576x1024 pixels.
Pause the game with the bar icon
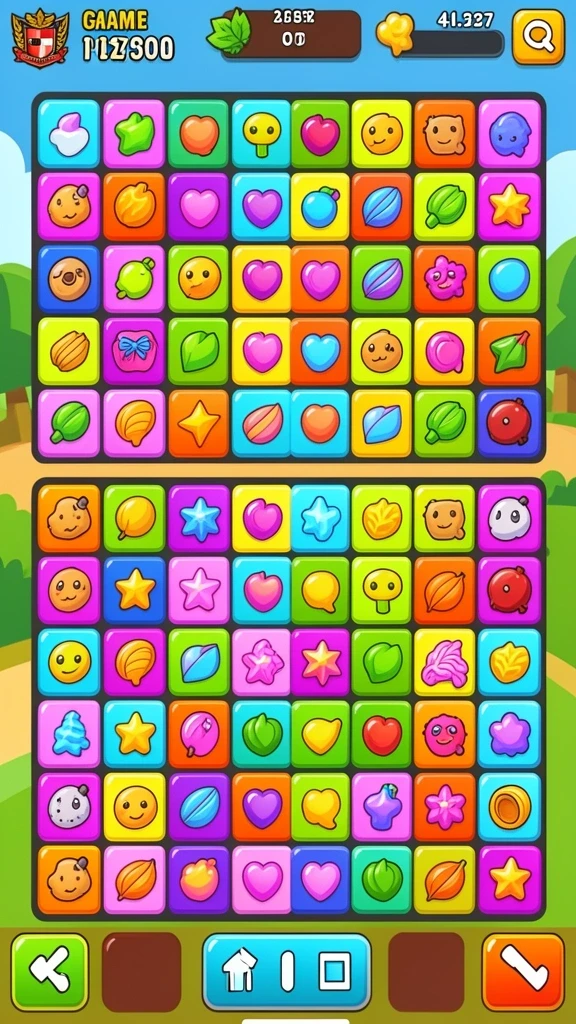287,971
